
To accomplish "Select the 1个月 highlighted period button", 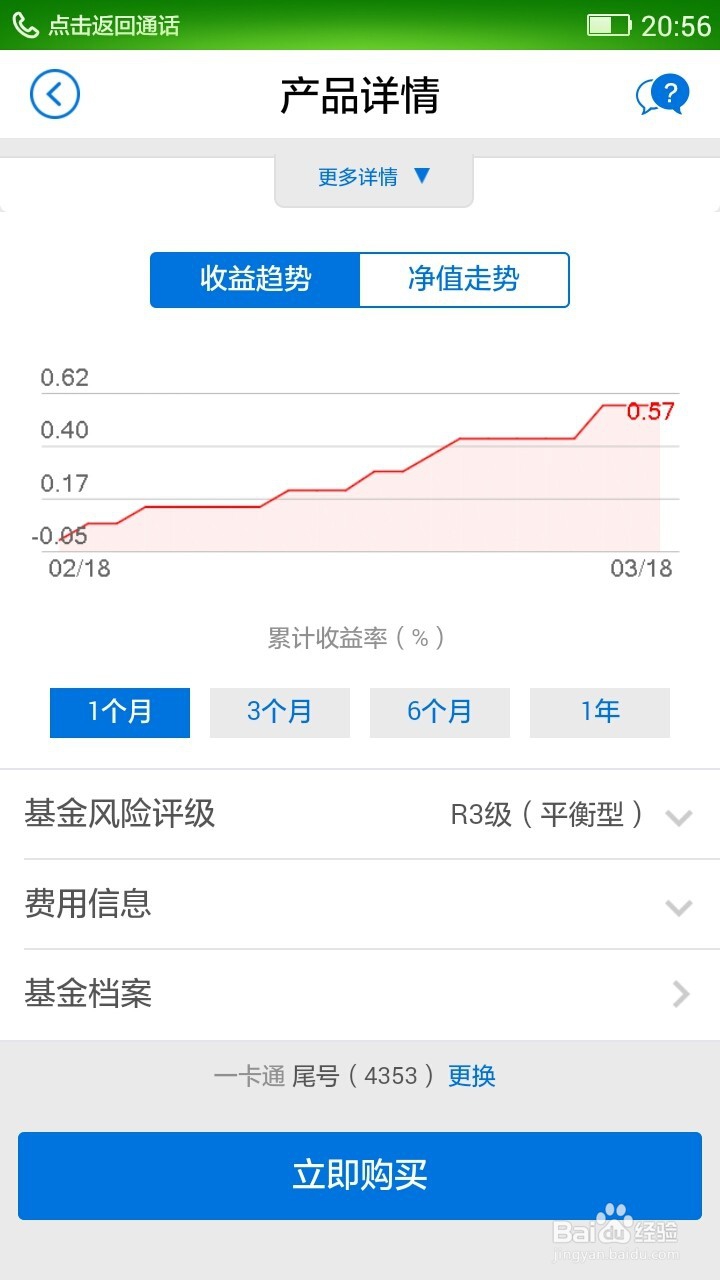I will (119, 712).
